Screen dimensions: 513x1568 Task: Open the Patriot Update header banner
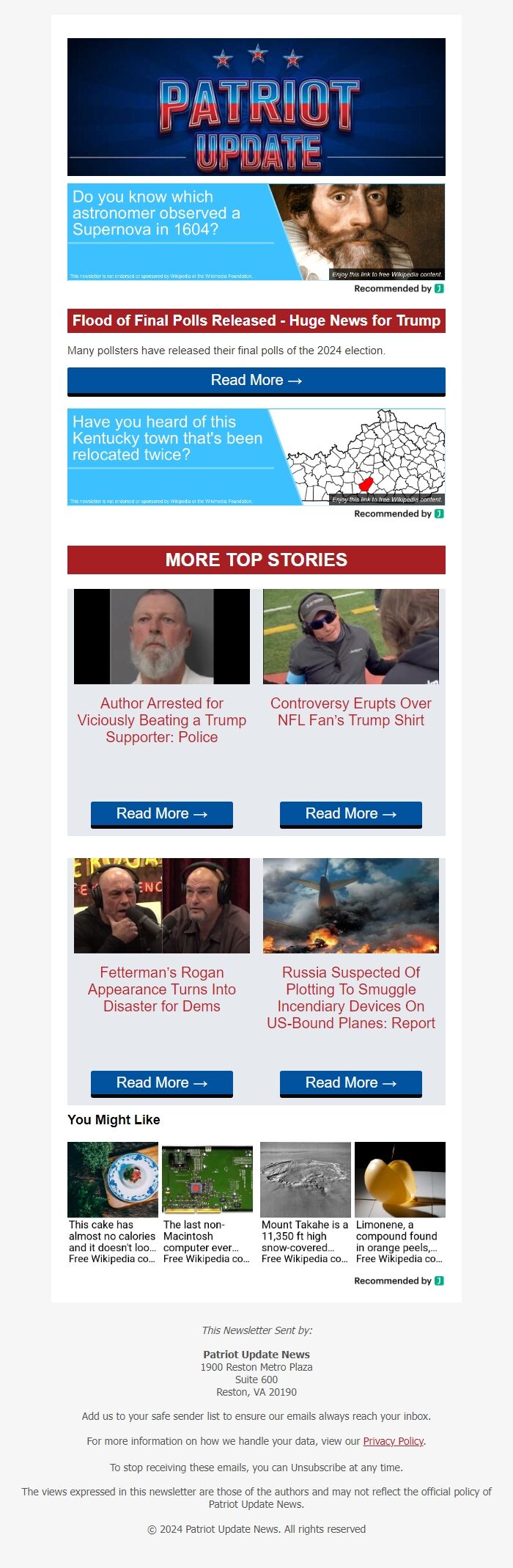tap(256, 107)
